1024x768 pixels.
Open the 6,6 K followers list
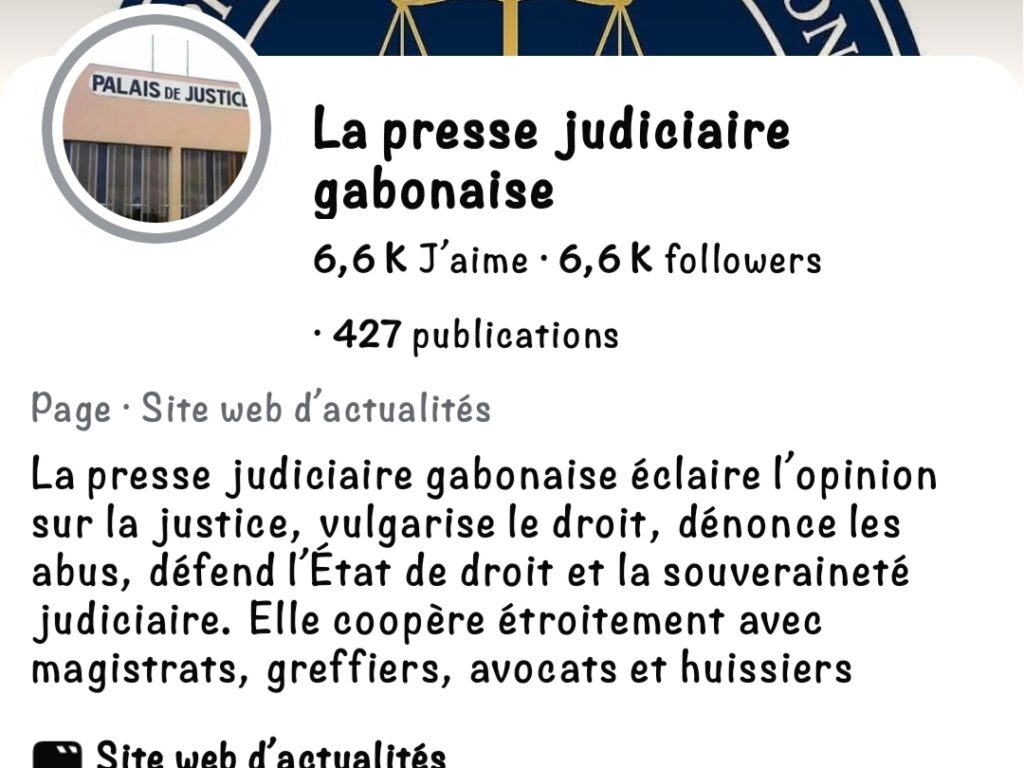pos(689,260)
